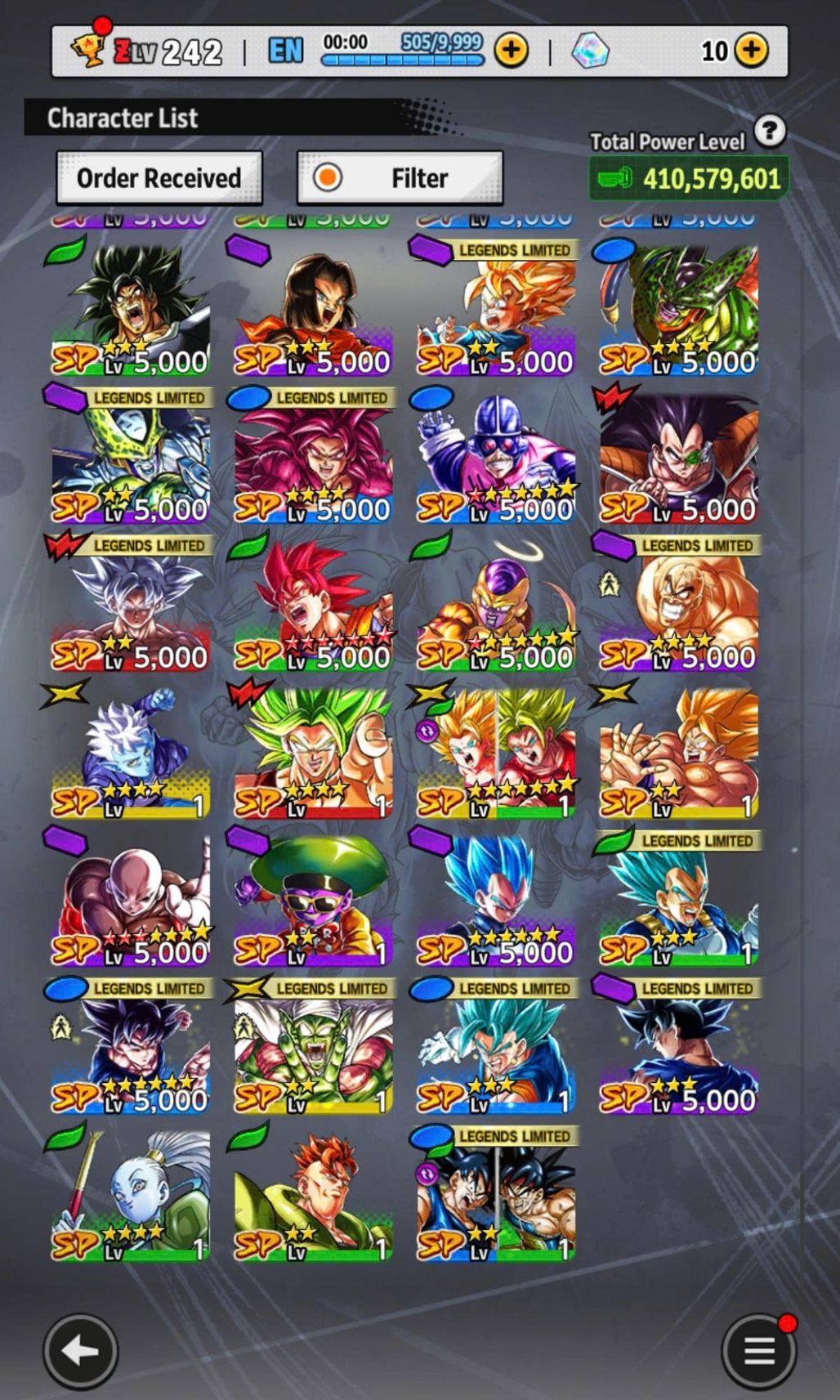Open the Filter options
The width and height of the screenshot is (840, 1400).
point(400,177)
